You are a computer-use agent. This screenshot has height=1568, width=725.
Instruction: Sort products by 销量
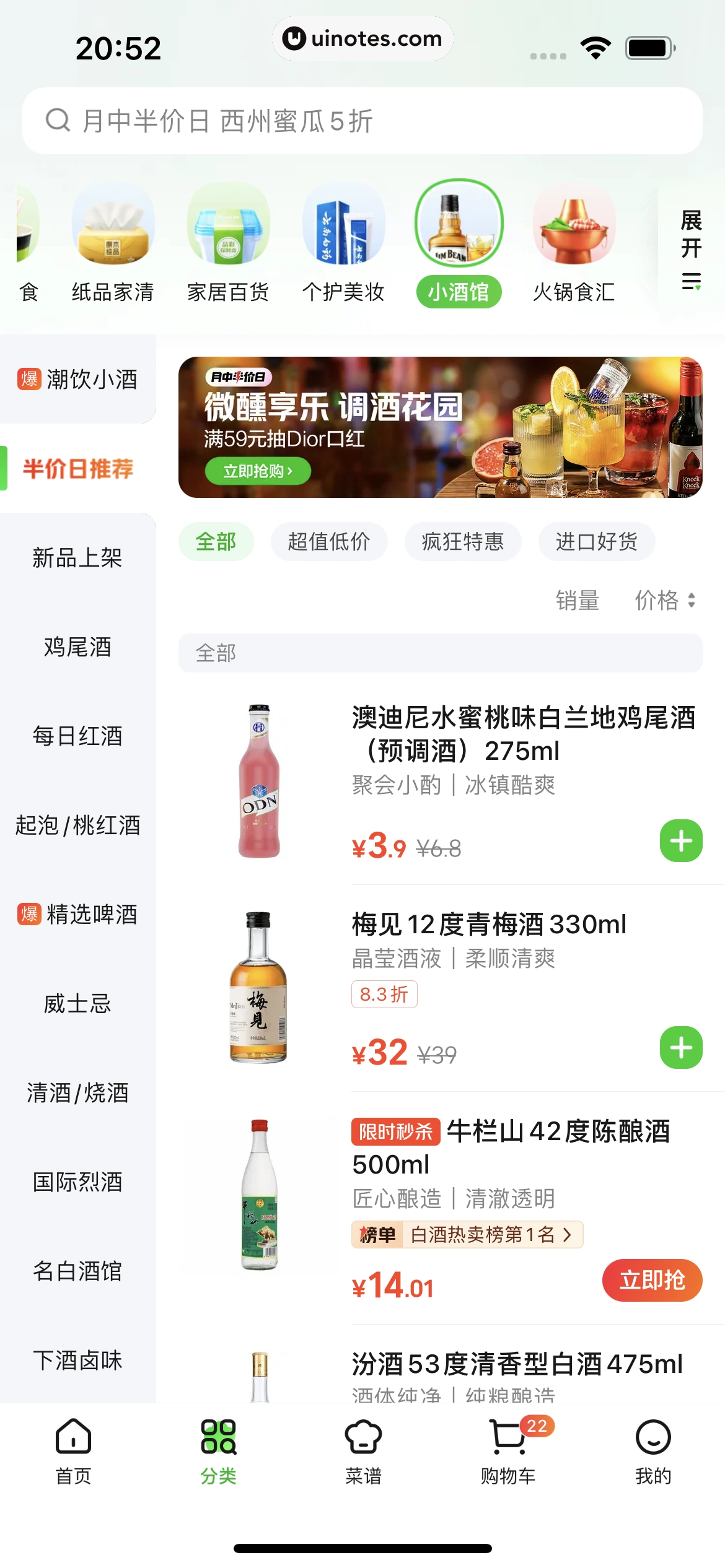tap(577, 601)
